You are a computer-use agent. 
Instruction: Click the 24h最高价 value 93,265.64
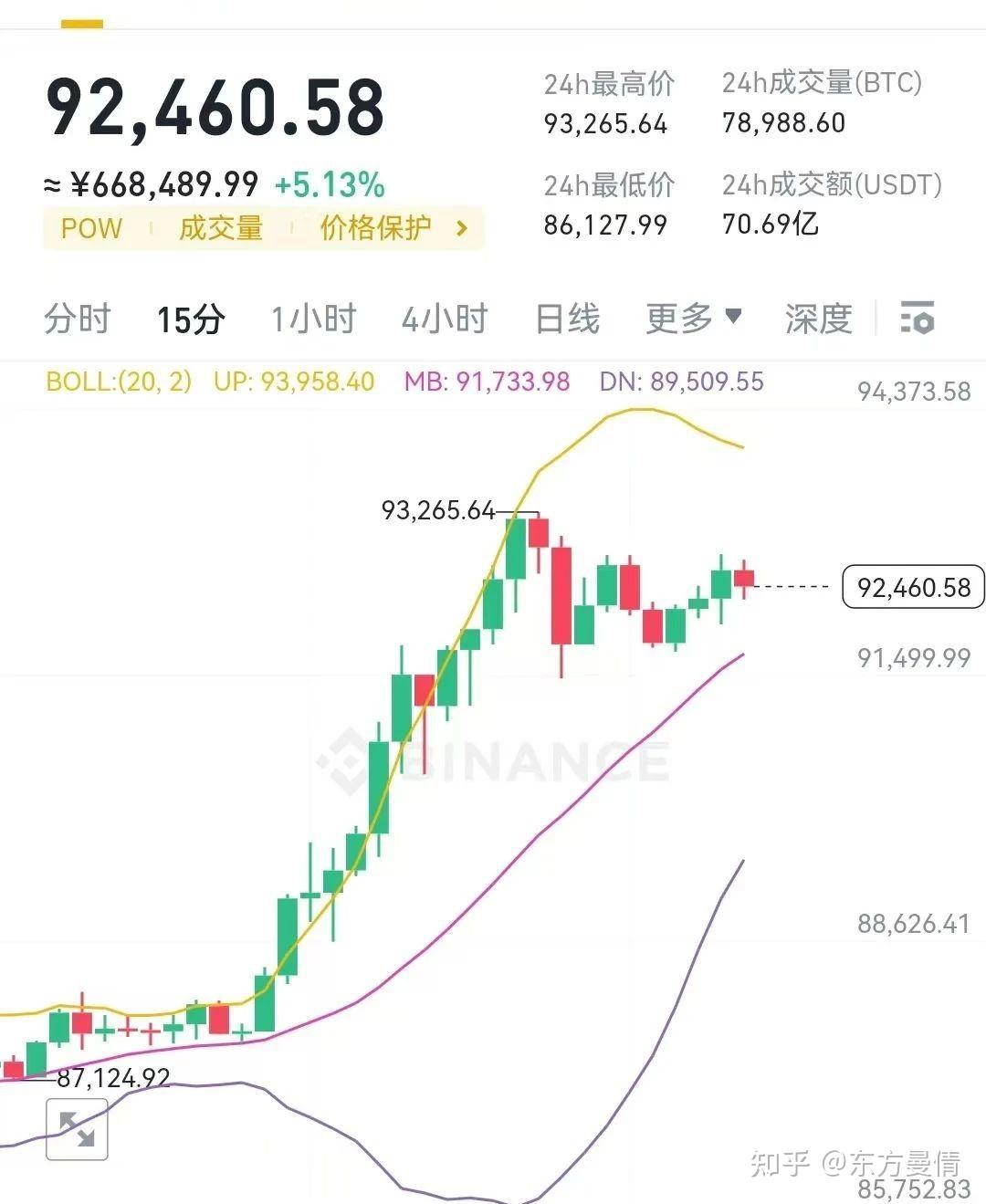(x=605, y=124)
